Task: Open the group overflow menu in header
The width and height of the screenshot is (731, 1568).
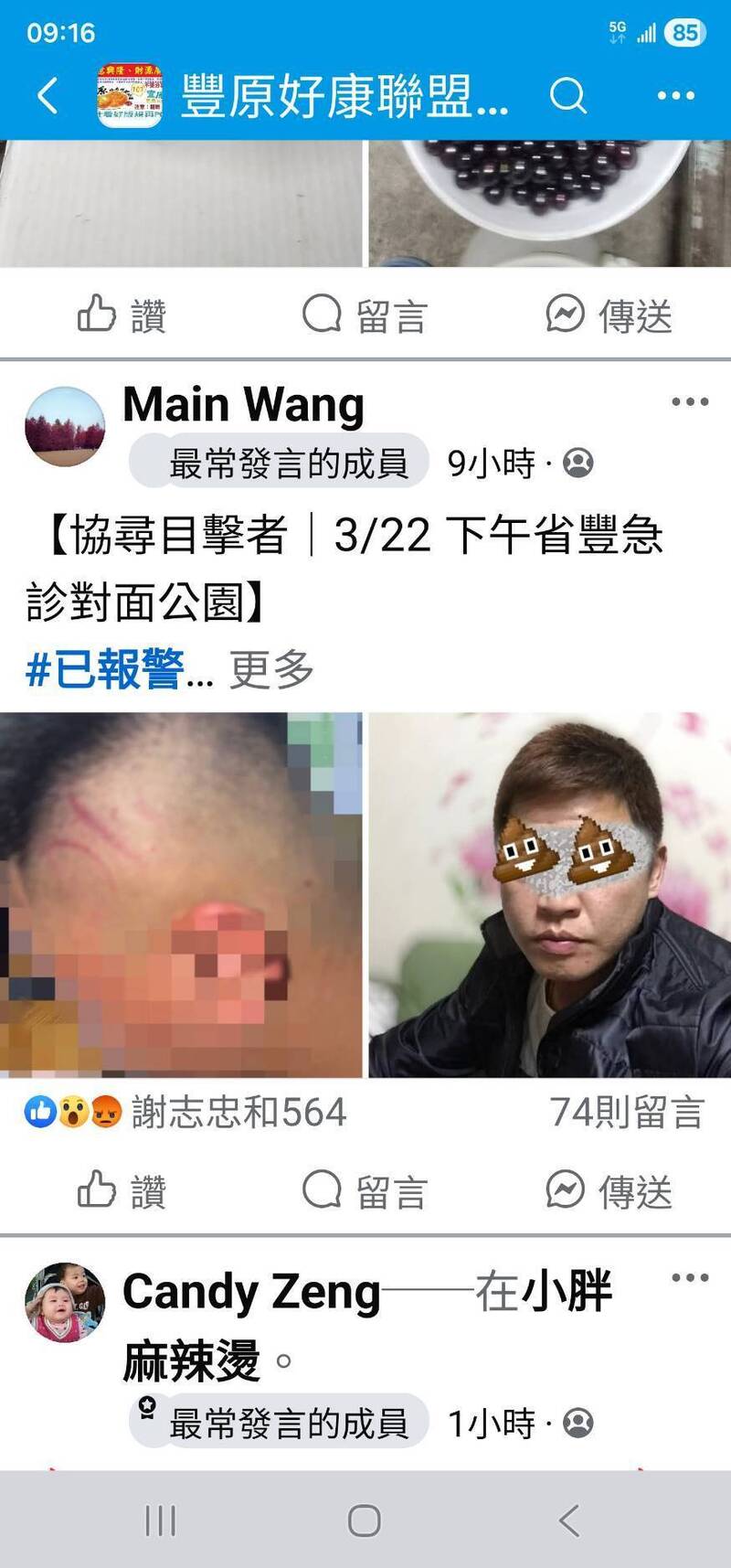Action: click(x=675, y=95)
